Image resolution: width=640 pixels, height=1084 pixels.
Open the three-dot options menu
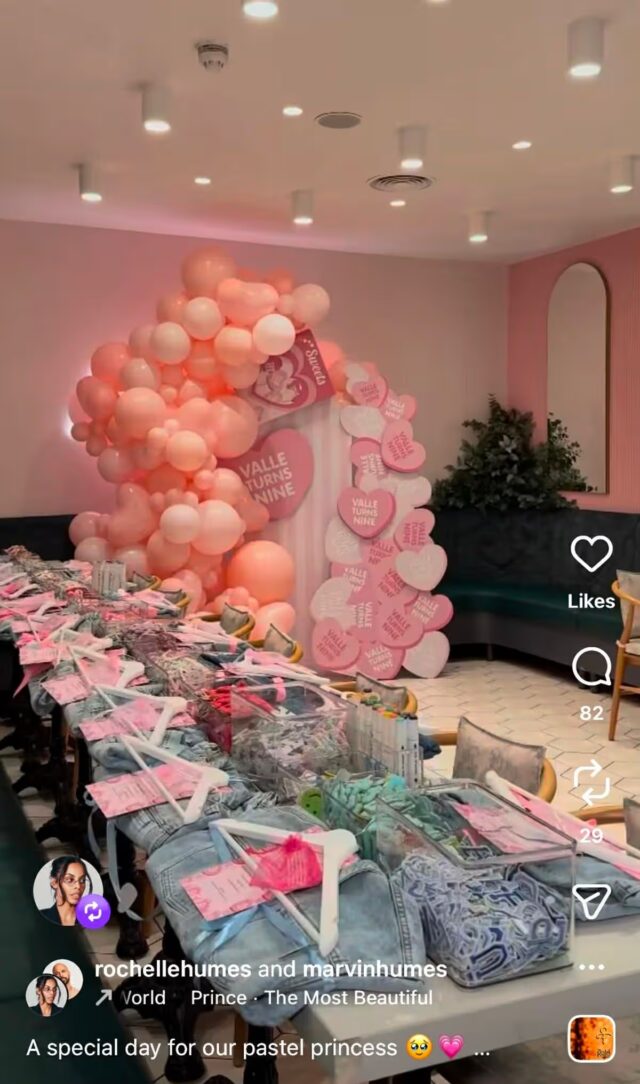[591, 967]
